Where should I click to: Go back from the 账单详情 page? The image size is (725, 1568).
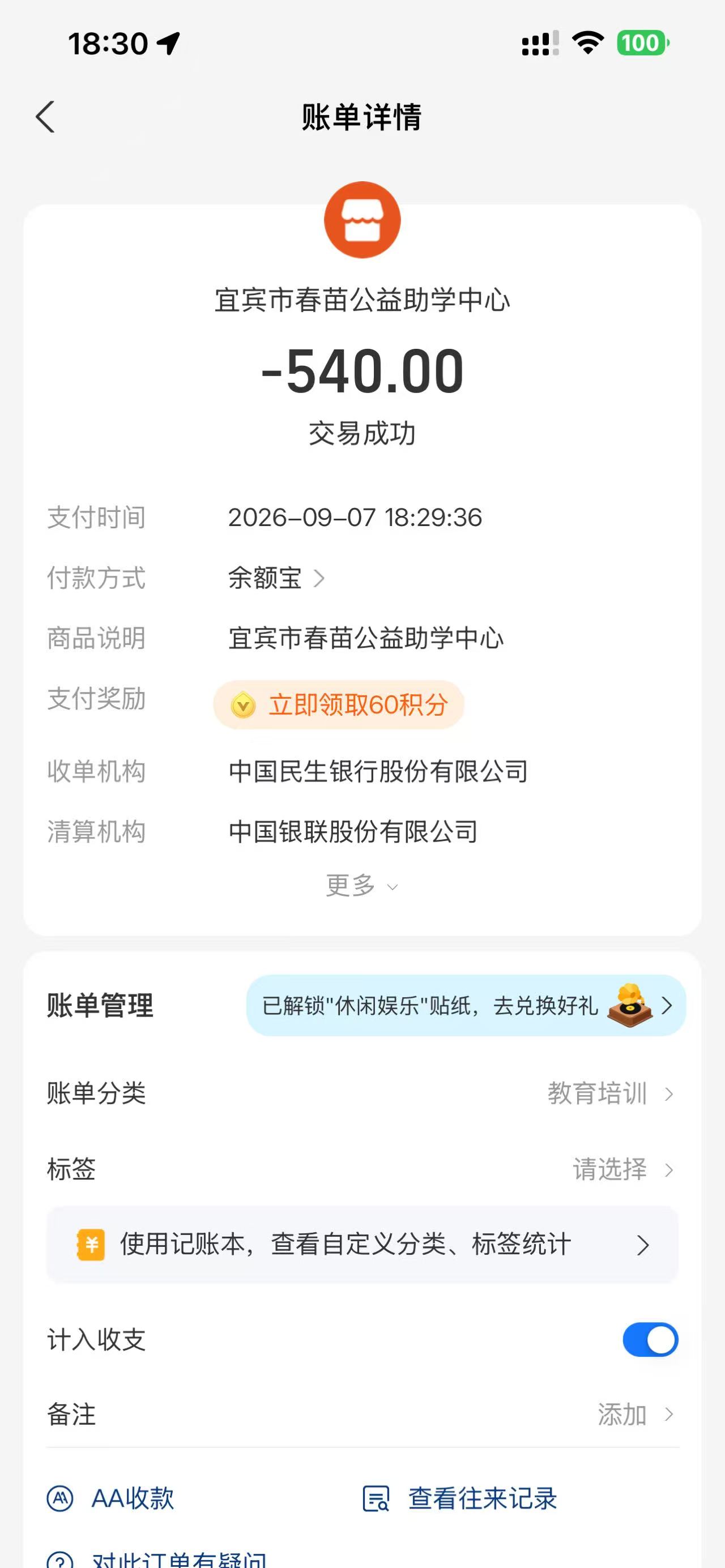click(x=46, y=117)
